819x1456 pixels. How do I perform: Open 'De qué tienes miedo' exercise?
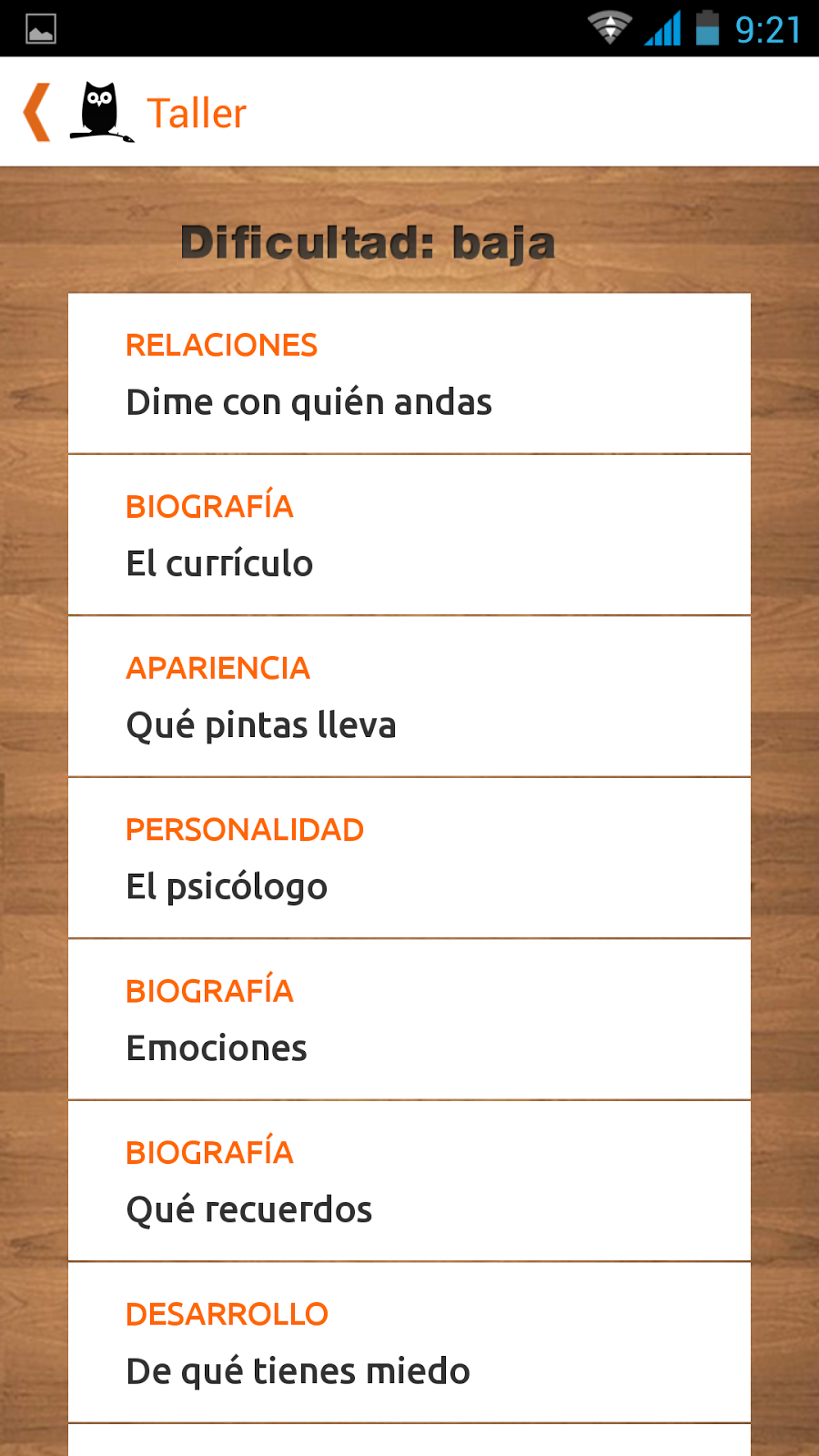[409, 1342]
